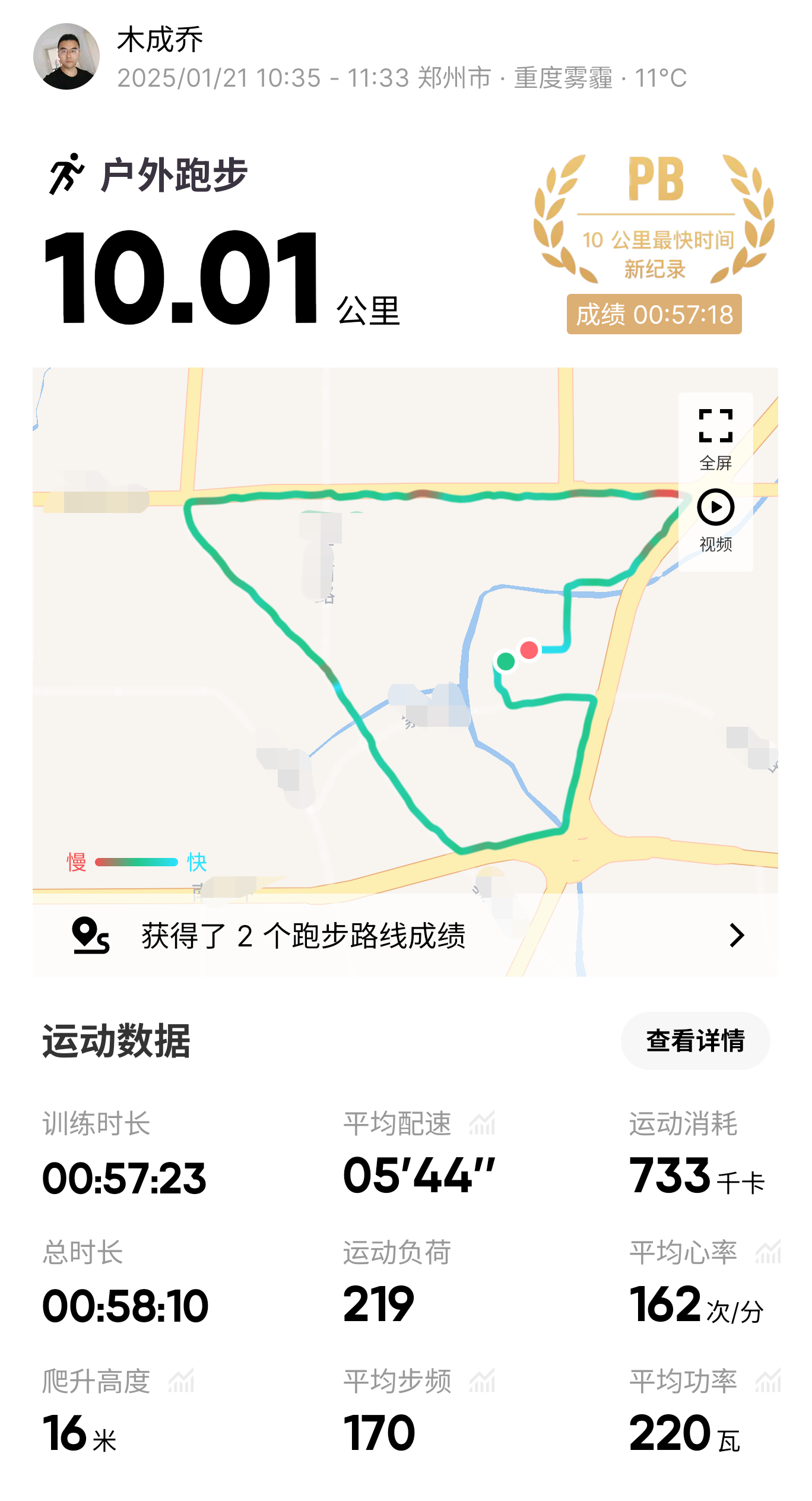Show the heart rate chart for 平均心率

click(x=768, y=1252)
